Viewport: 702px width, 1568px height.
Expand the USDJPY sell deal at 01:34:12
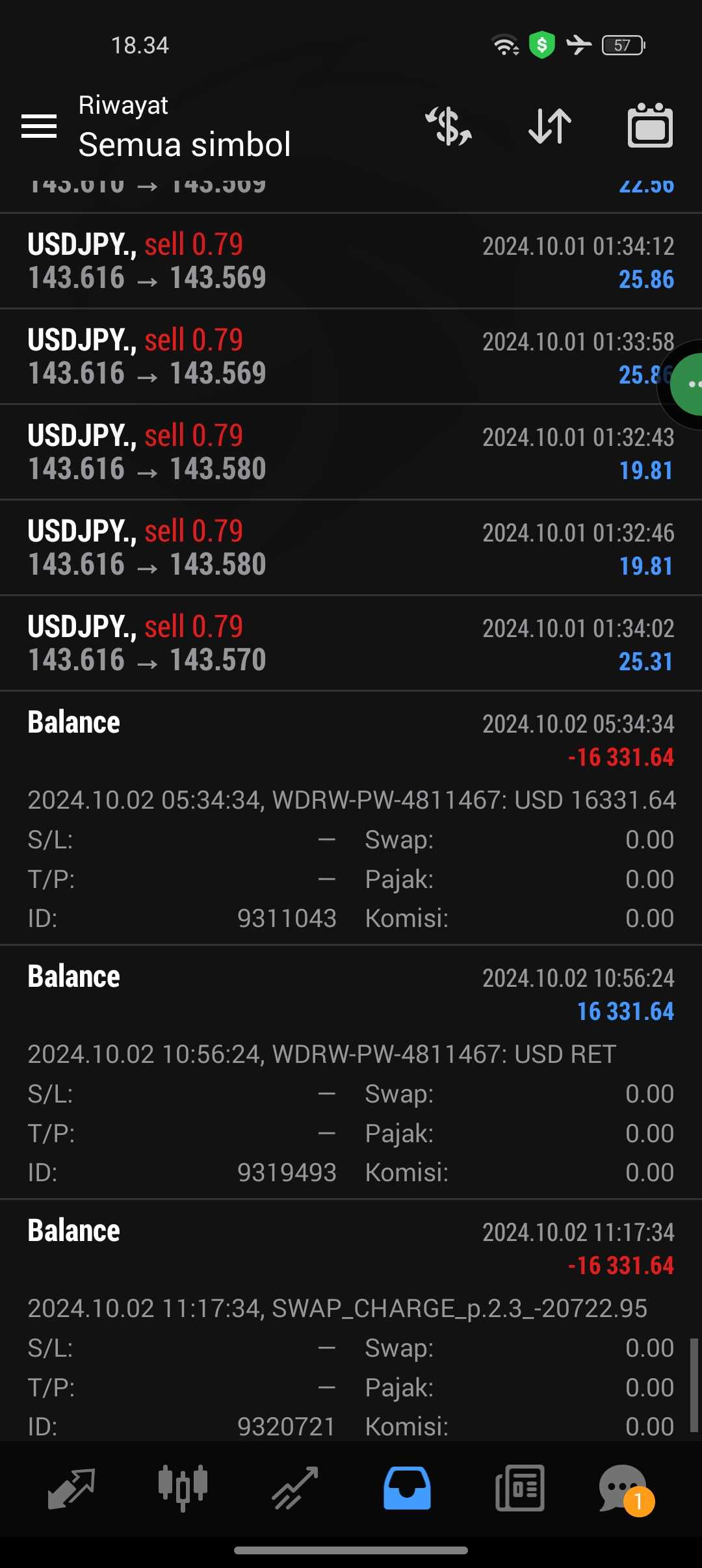[351, 261]
